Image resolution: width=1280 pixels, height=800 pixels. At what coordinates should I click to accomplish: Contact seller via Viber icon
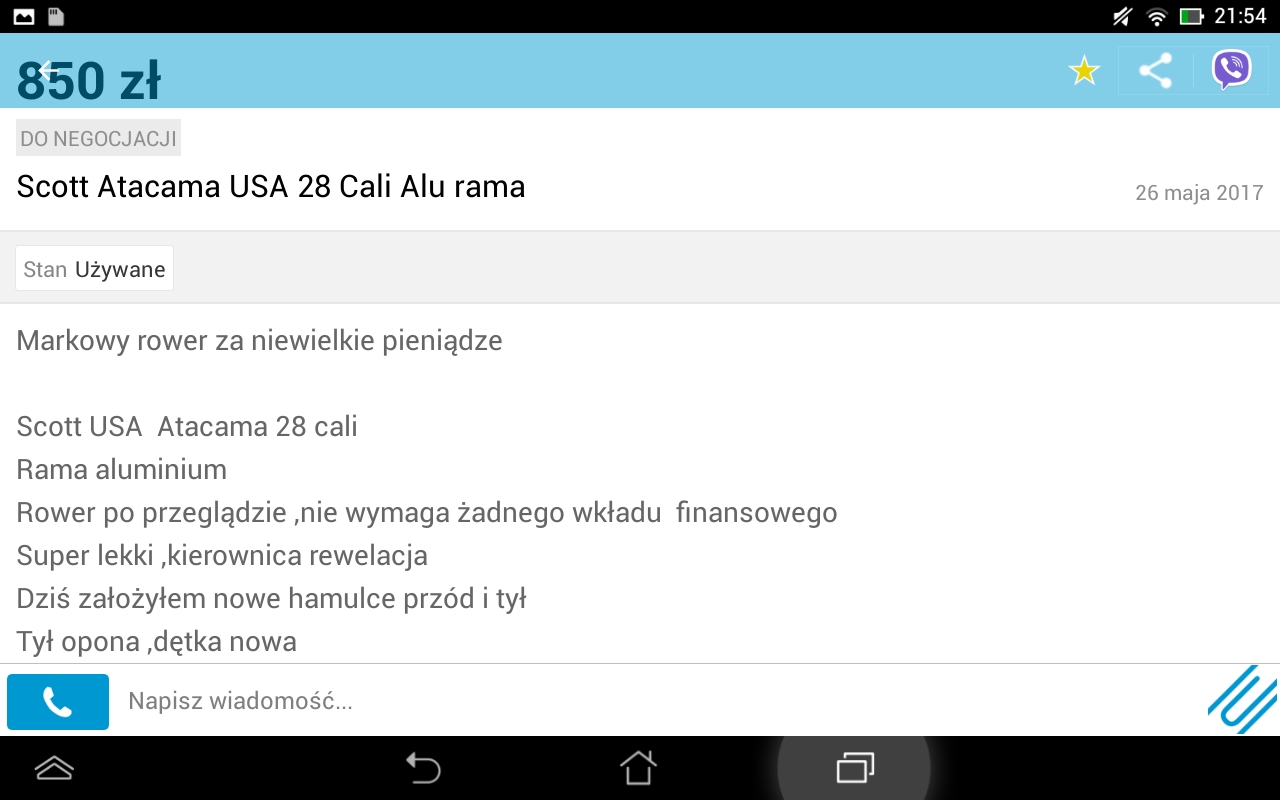pos(1231,71)
